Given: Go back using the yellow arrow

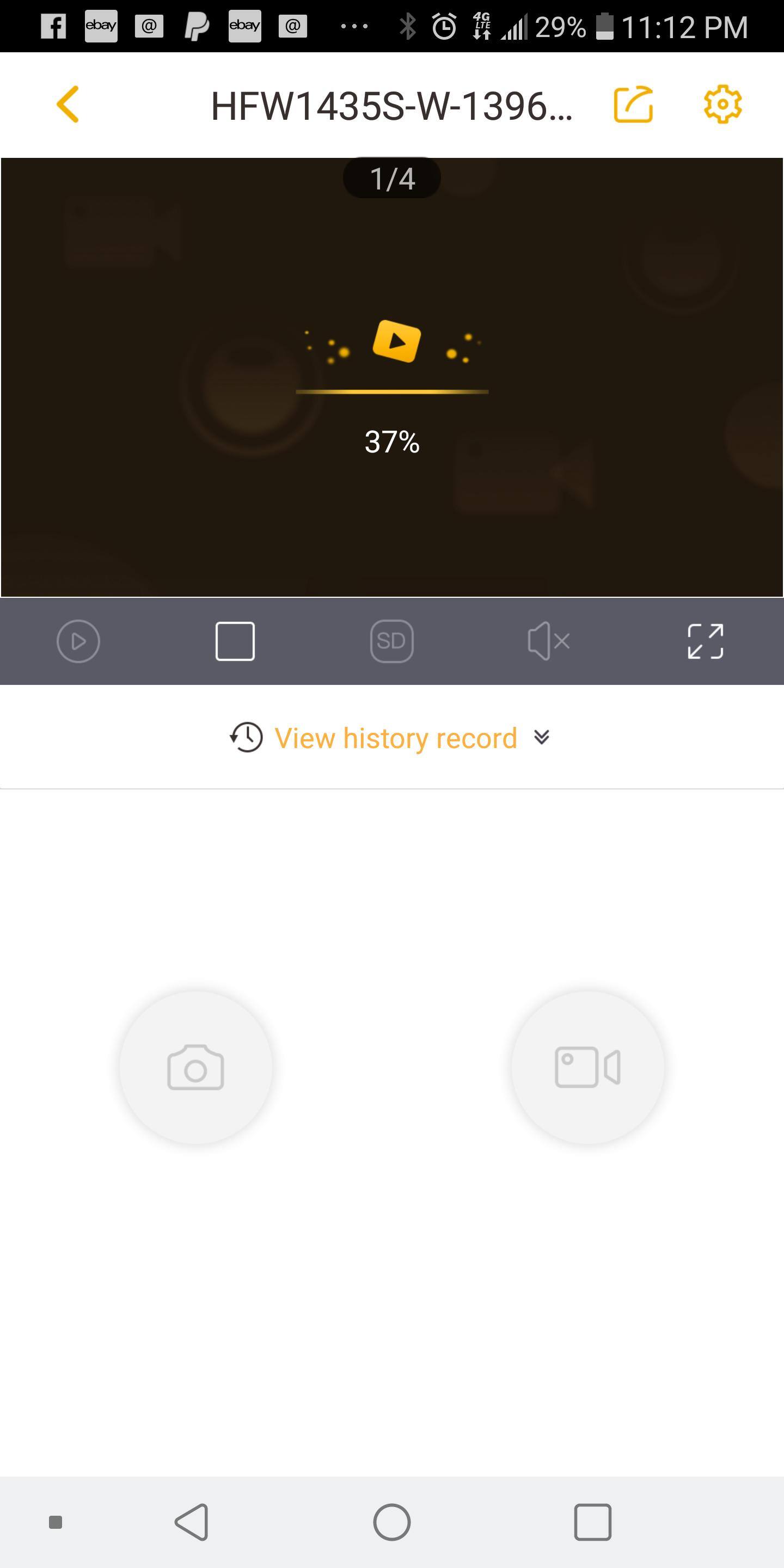Looking at the screenshot, I should (68, 105).
